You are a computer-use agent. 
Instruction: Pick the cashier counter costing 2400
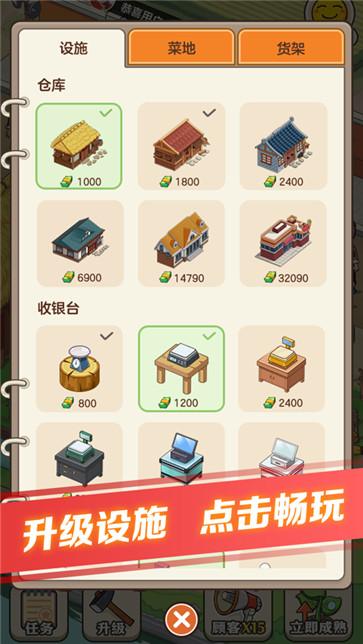[x=282, y=369]
